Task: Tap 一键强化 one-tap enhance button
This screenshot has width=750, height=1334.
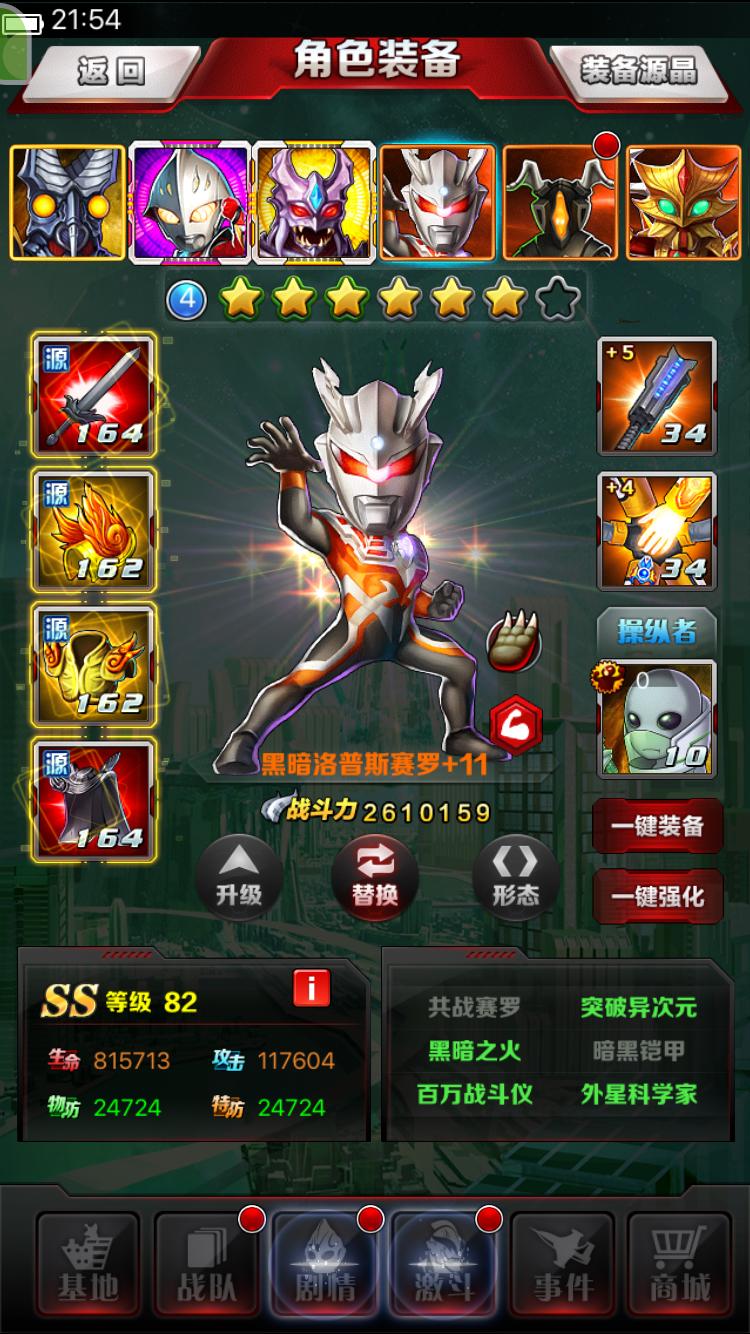Action: [x=657, y=896]
